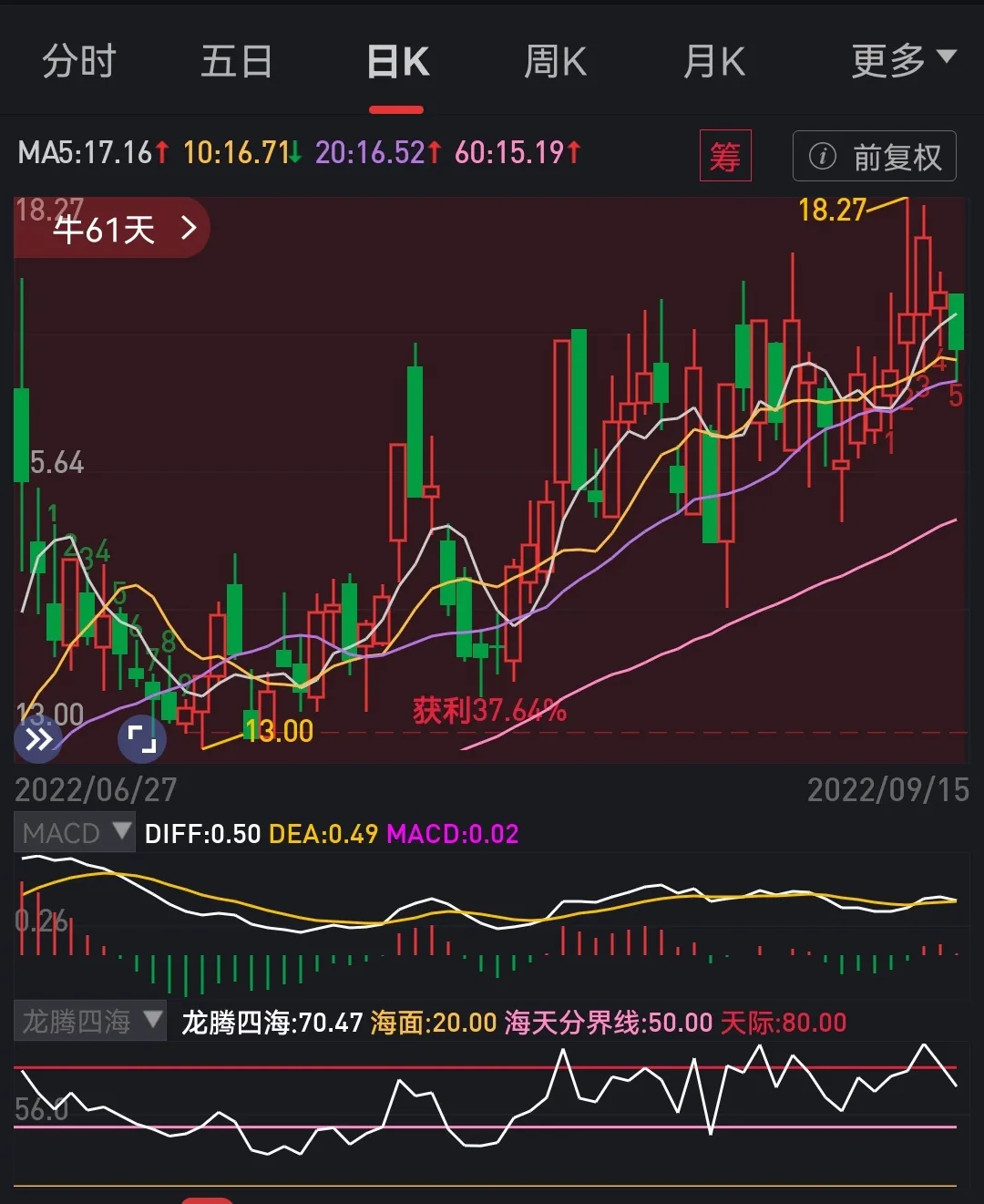
Task: Open the 牛61天 bull market badge
Action: coord(114,228)
